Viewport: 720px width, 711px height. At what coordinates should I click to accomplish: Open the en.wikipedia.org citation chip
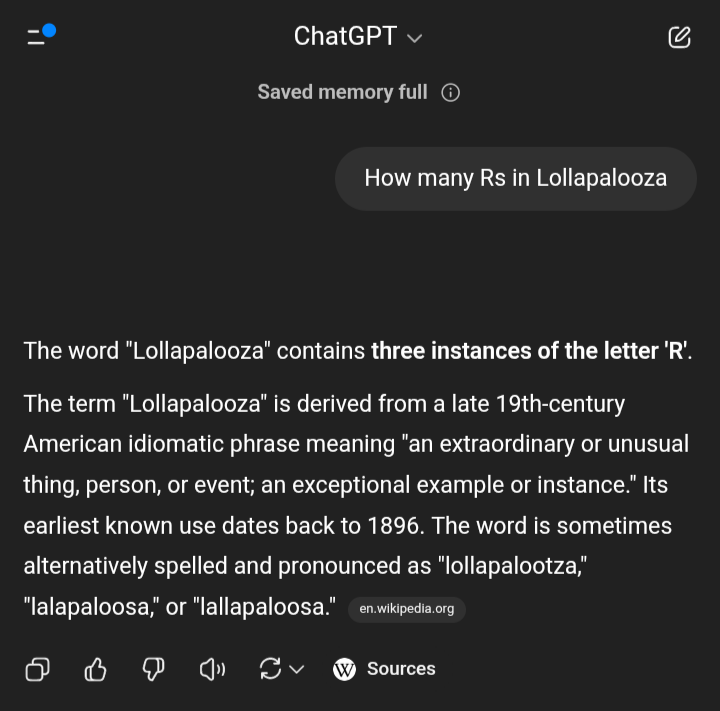pos(407,608)
